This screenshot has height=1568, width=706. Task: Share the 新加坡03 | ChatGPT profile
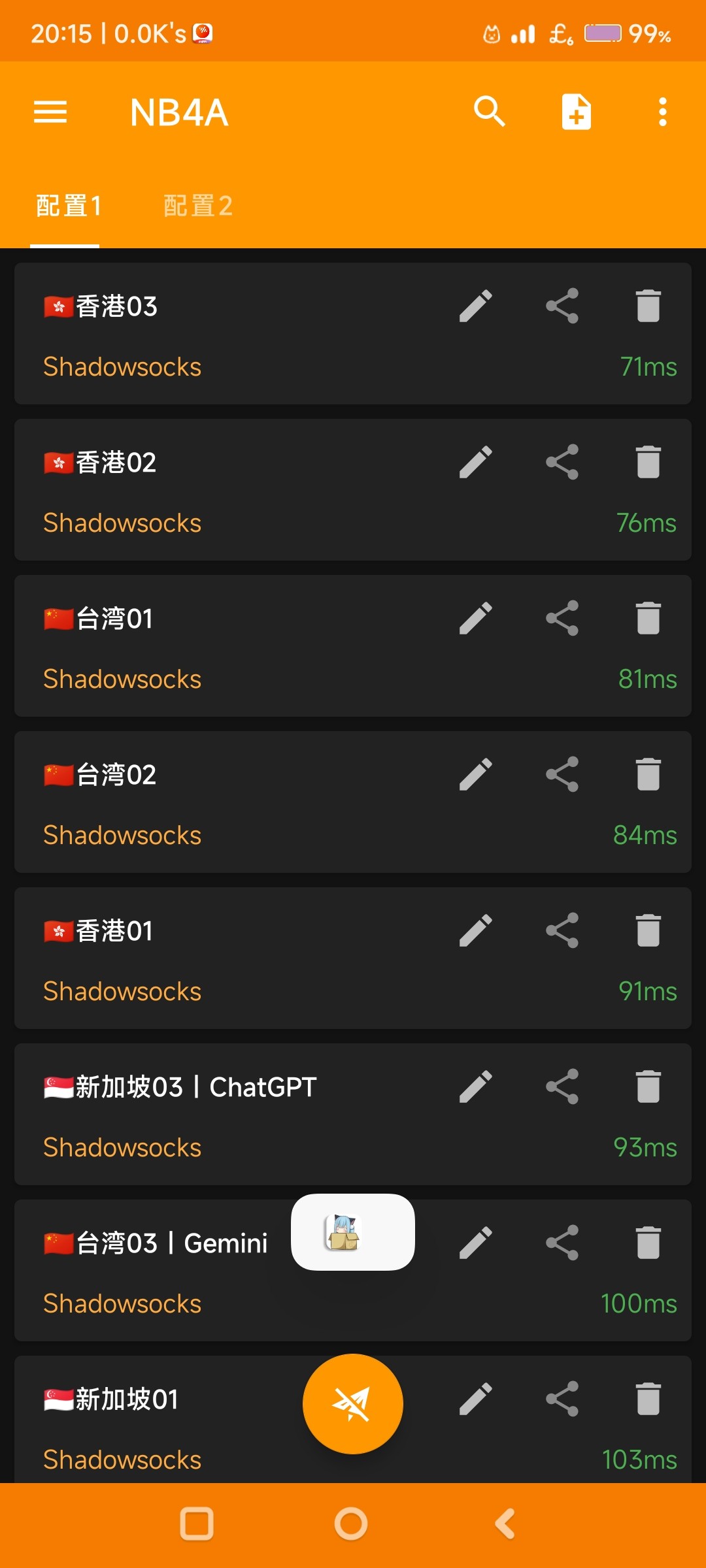[562, 1086]
